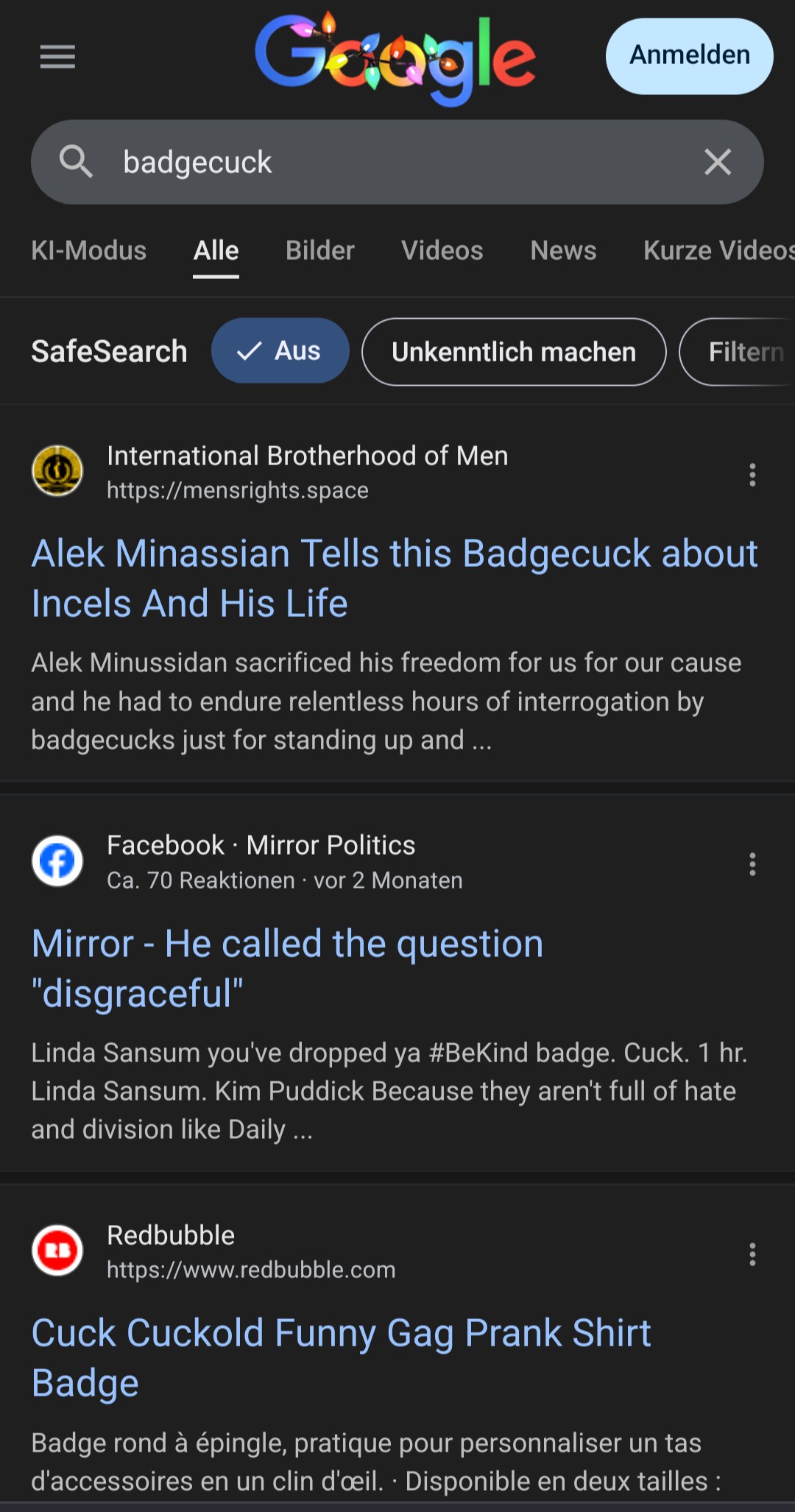This screenshot has width=795, height=1512.
Task: Tap the Google logo to go home
Action: point(395,57)
